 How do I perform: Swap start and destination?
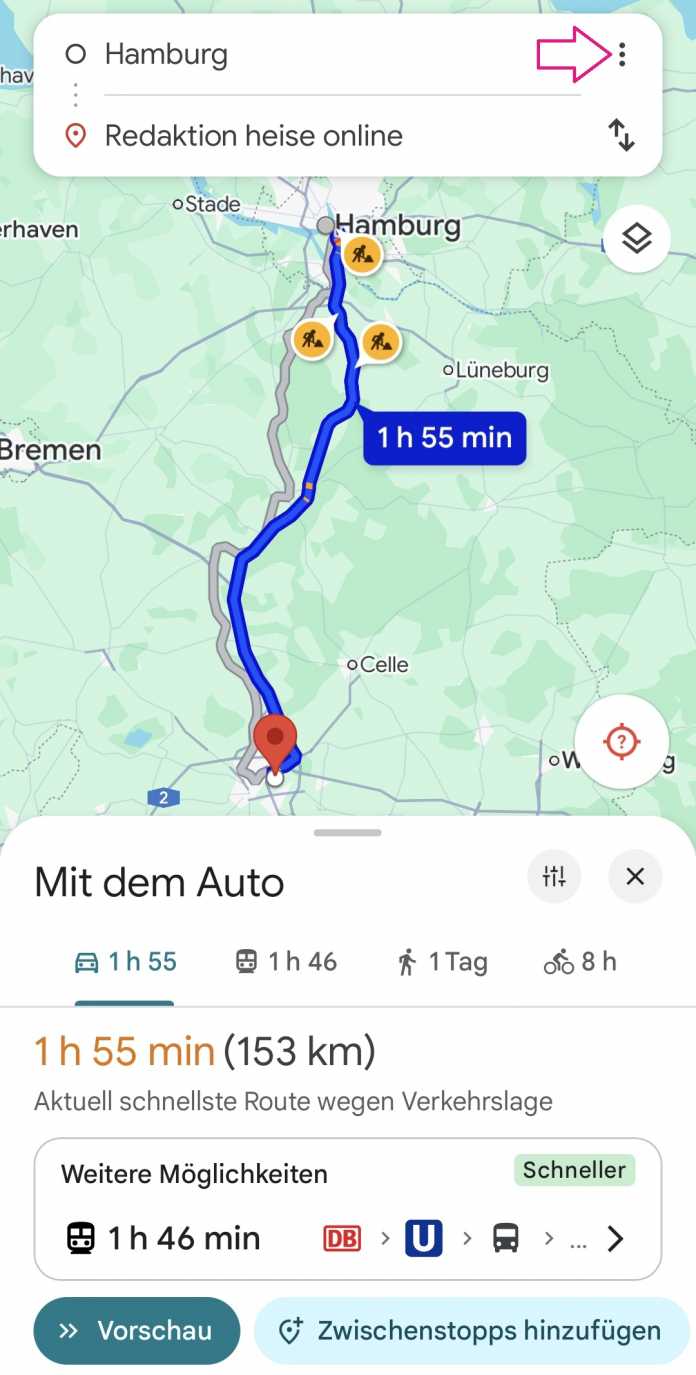(622, 135)
